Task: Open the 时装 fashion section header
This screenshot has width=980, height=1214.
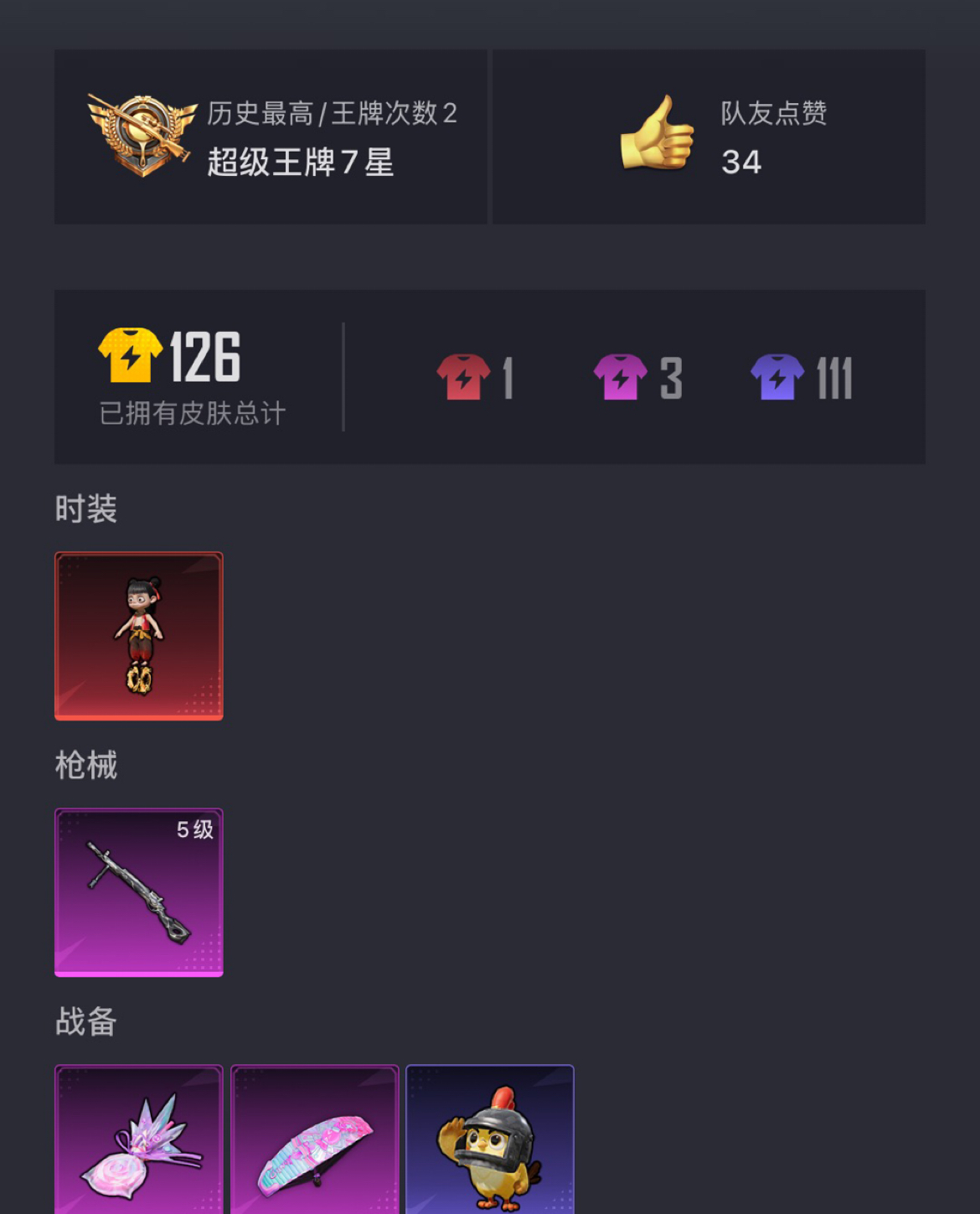Action: (86, 508)
